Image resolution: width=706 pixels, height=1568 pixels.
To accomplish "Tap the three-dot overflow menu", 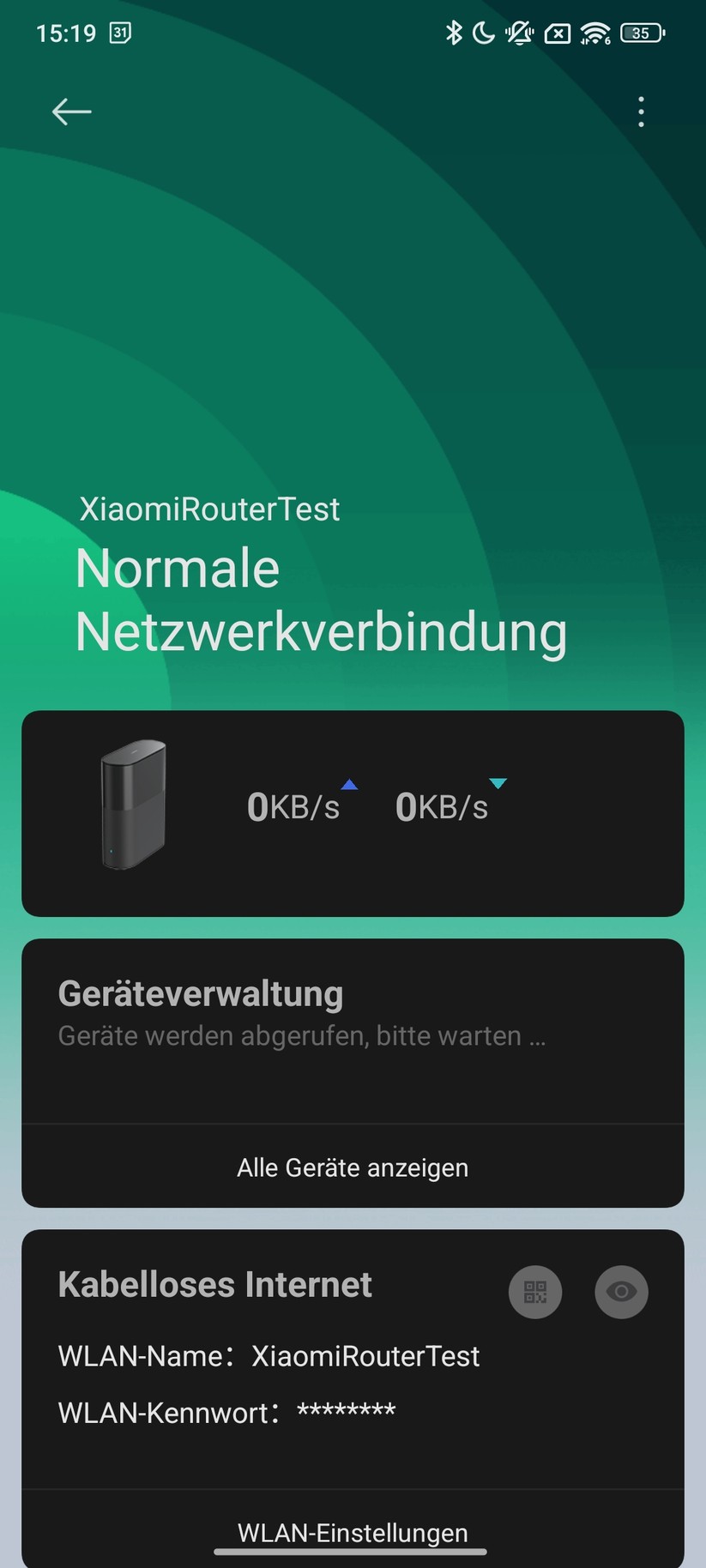I will tap(641, 112).
